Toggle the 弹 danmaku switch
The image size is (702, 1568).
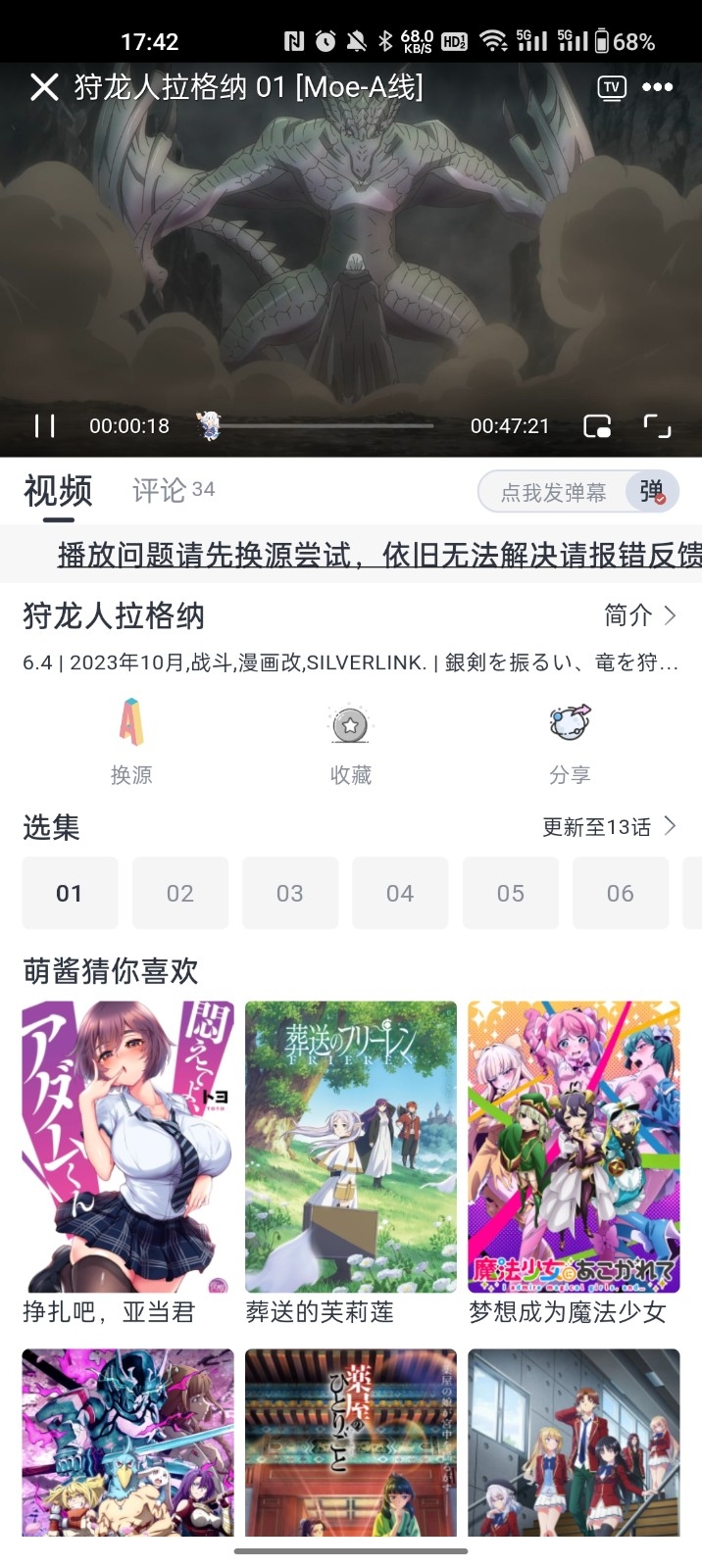[652, 492]
